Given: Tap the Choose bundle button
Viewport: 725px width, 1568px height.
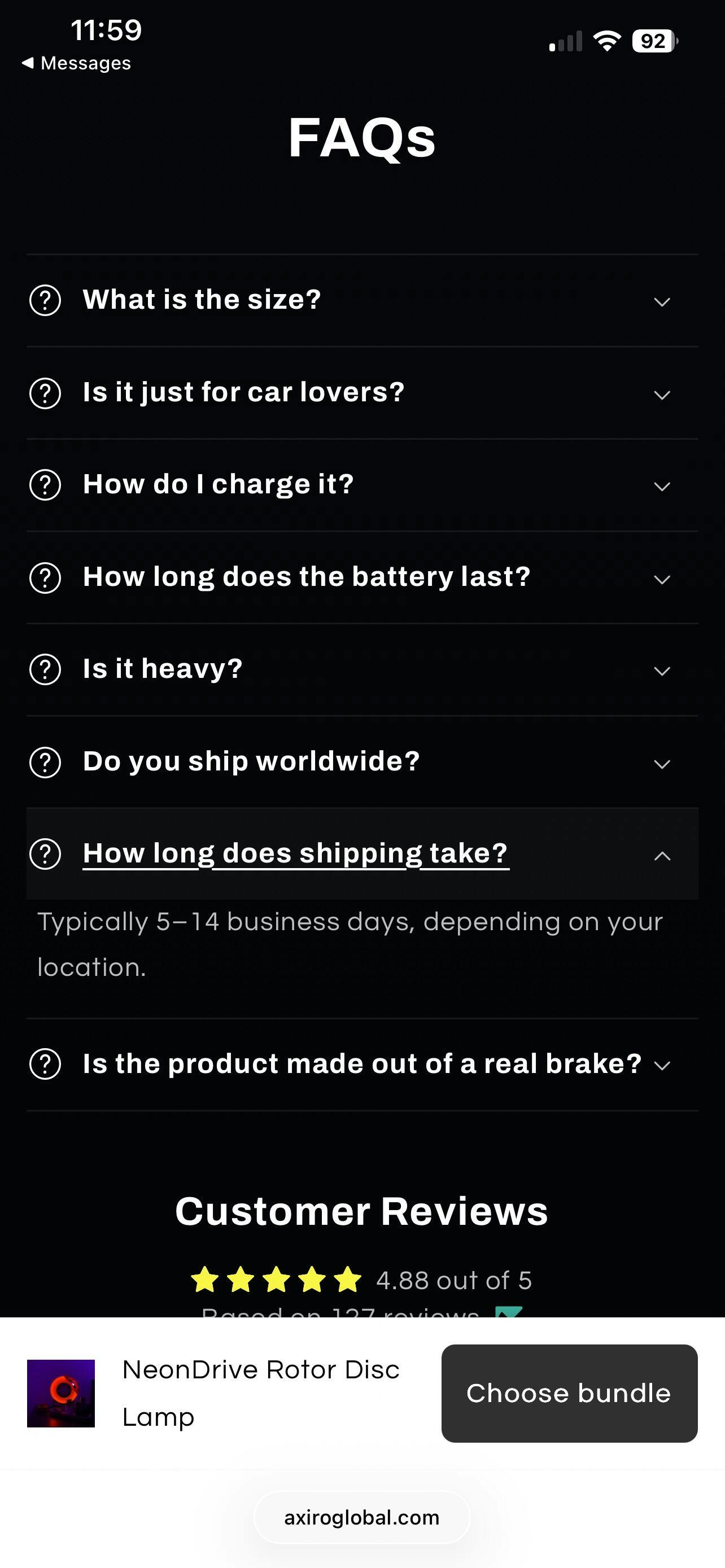Looking at the screenshot, I should click(569, 1393).
